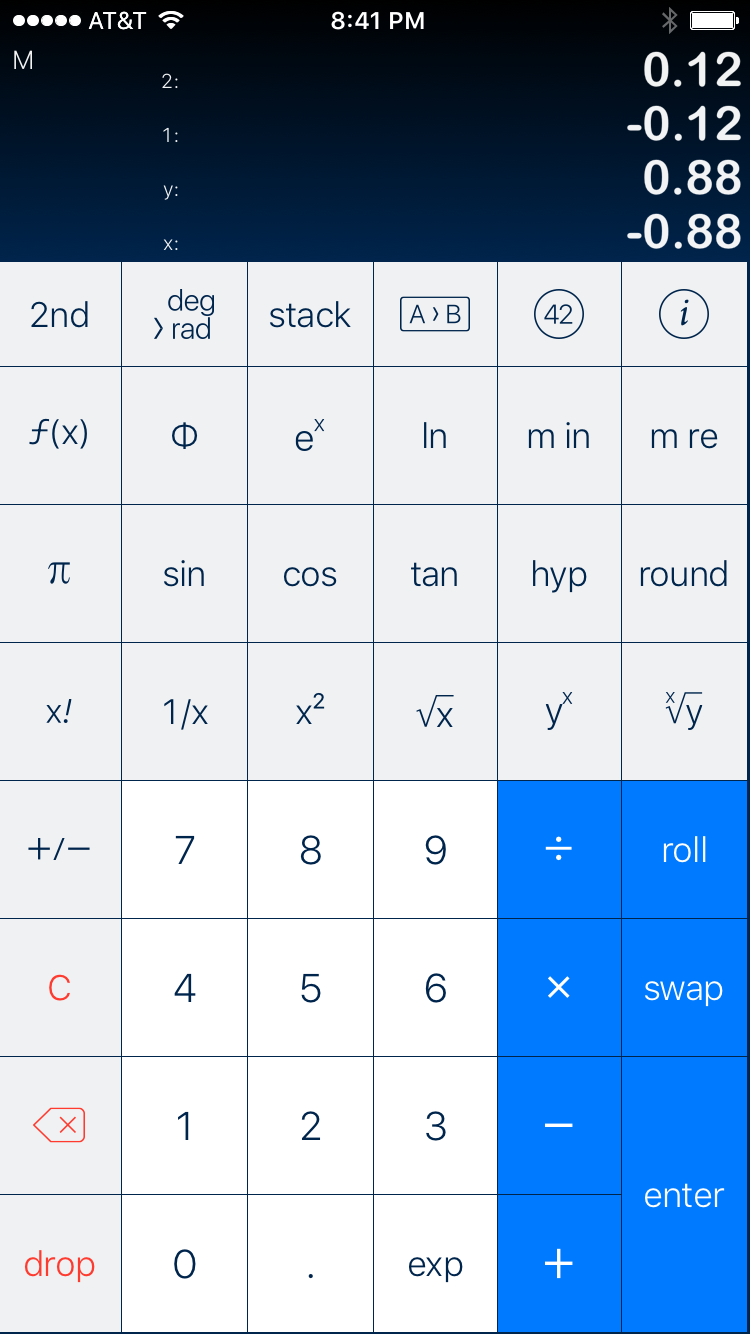The height and width of the screenshot is (1334, 750).
Task: Delete last digit with backspace key
Action: (x=60, y=1126)
